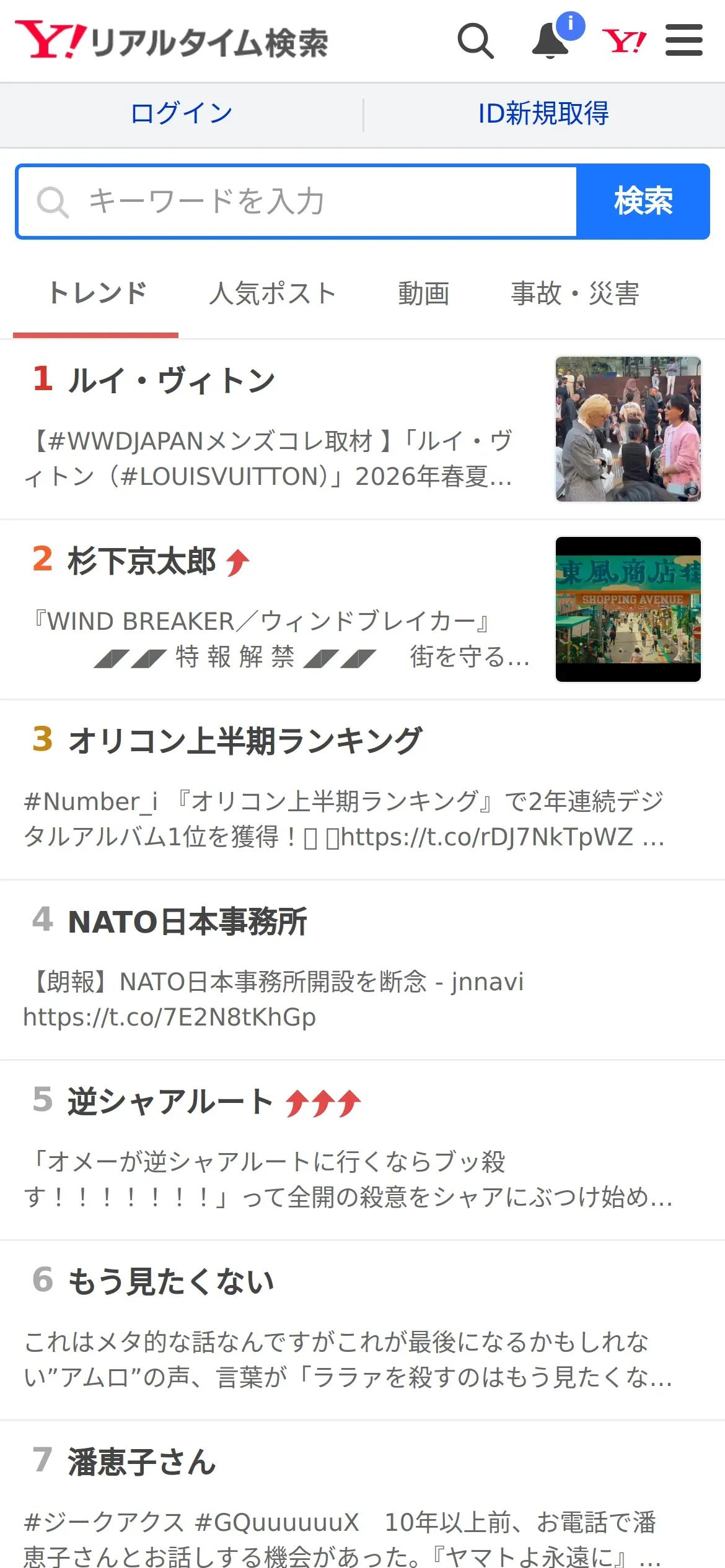Switch to the 人気ポスト tab

tap(273, 294)
